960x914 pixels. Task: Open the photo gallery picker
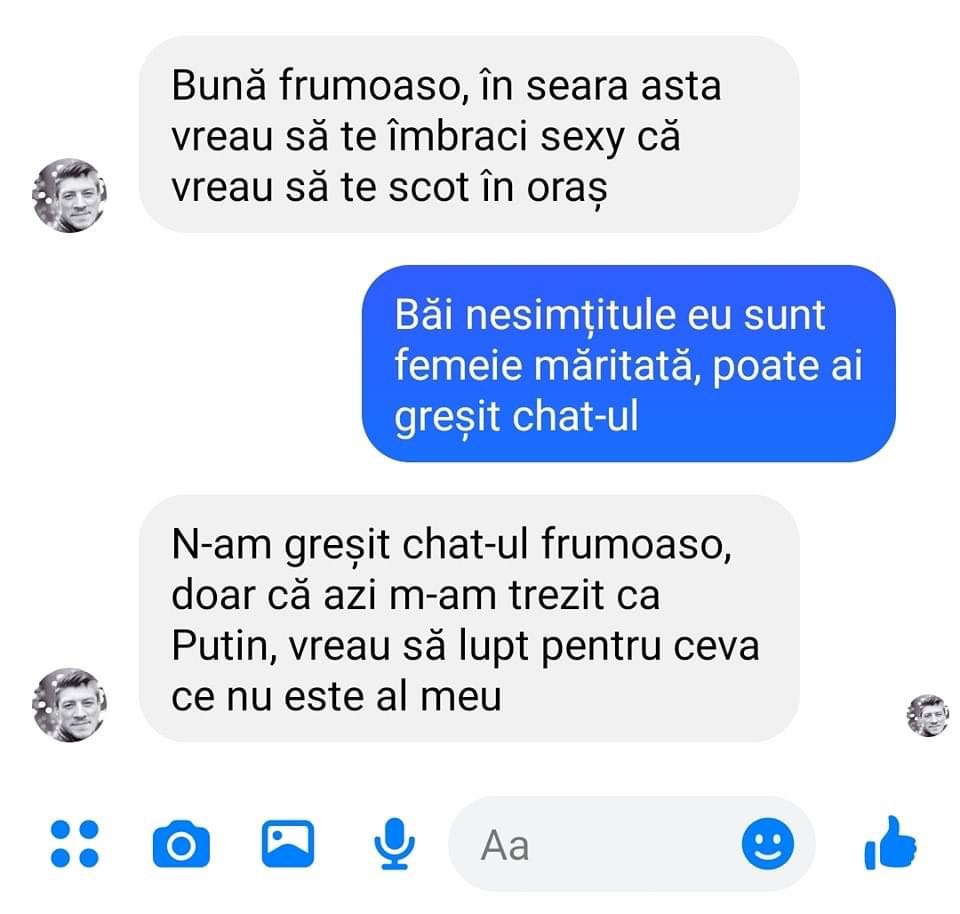pyautogui.click(x=287, y=844)
